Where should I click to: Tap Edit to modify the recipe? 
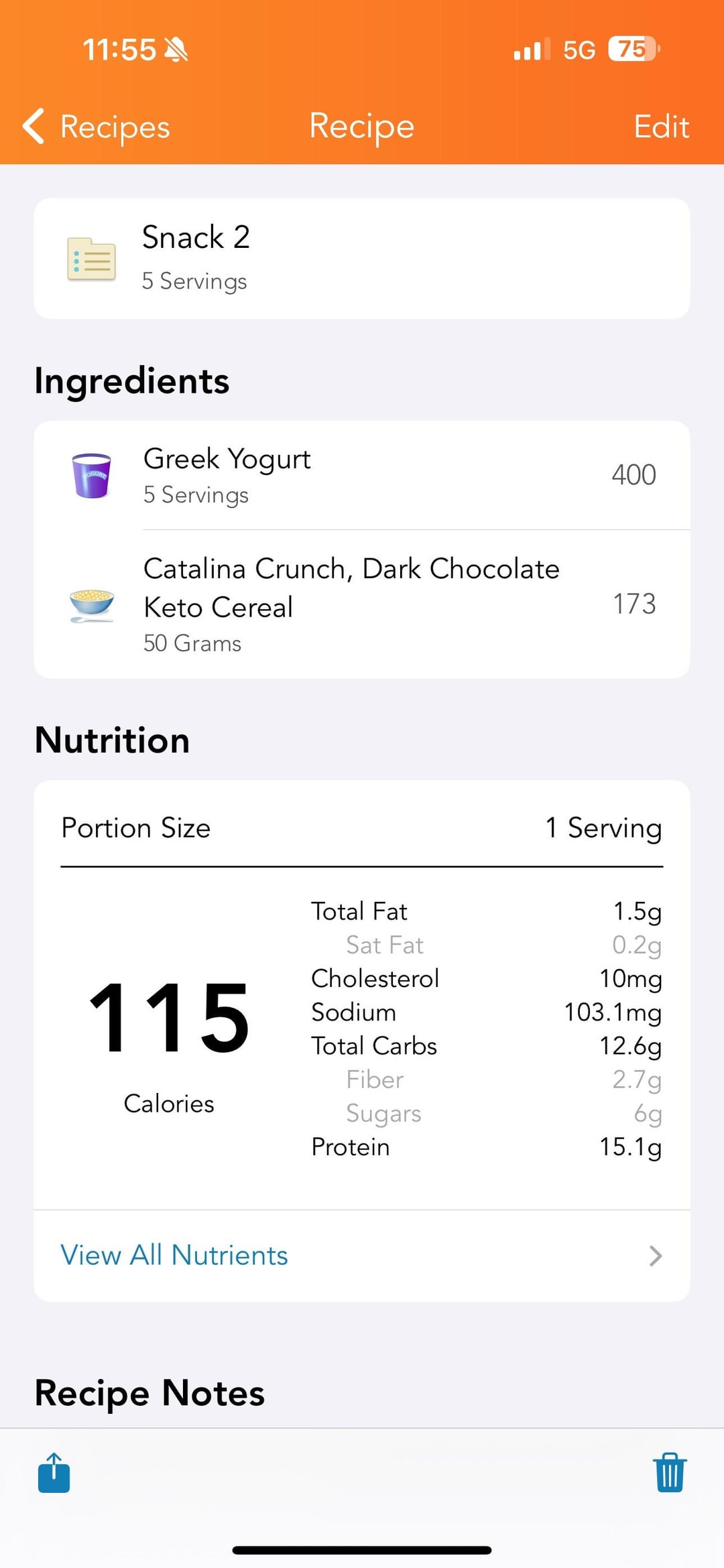[661, 127]
